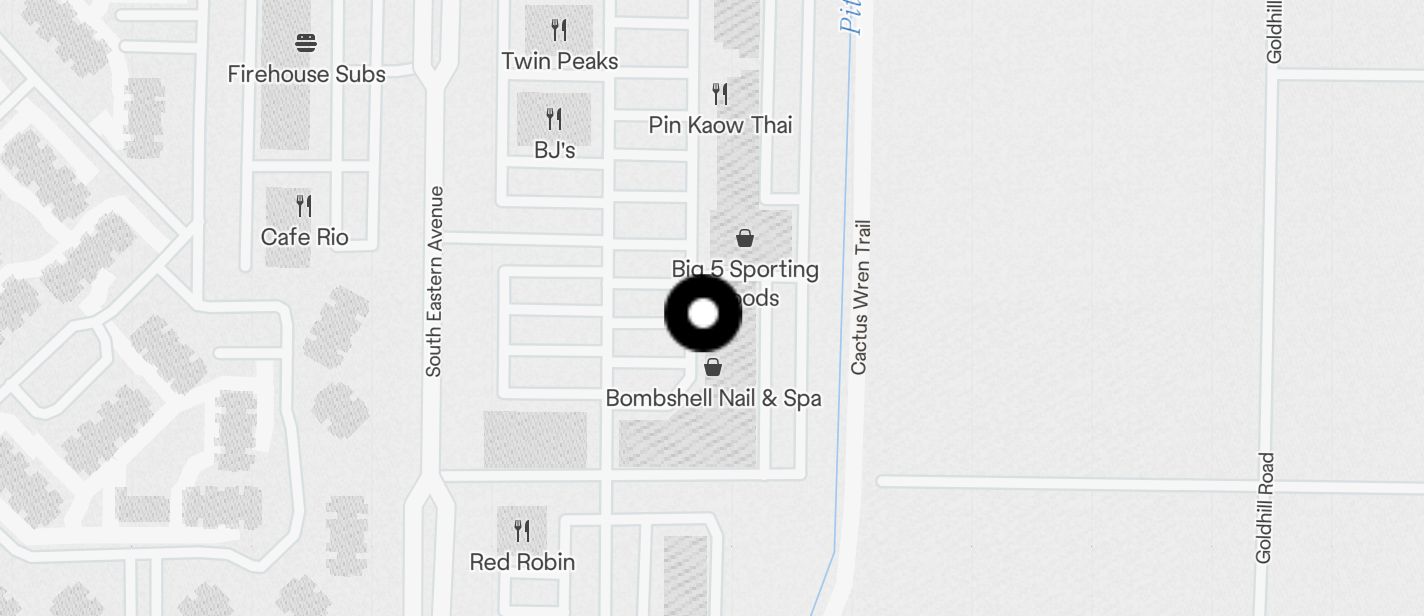The image size is (1424, 616).
Task: Tap the black location pin
Action: [703, 314]
